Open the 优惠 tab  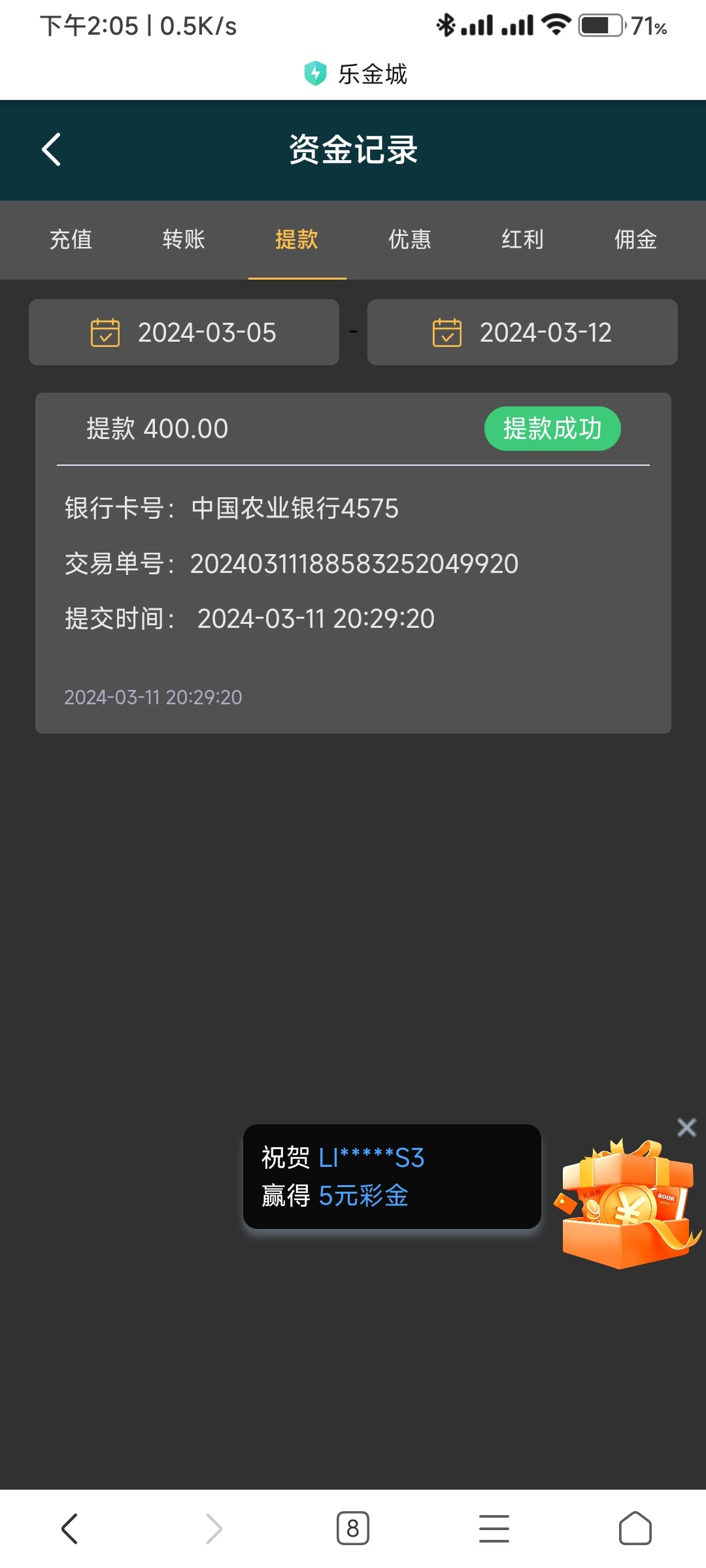click(410, 239)
